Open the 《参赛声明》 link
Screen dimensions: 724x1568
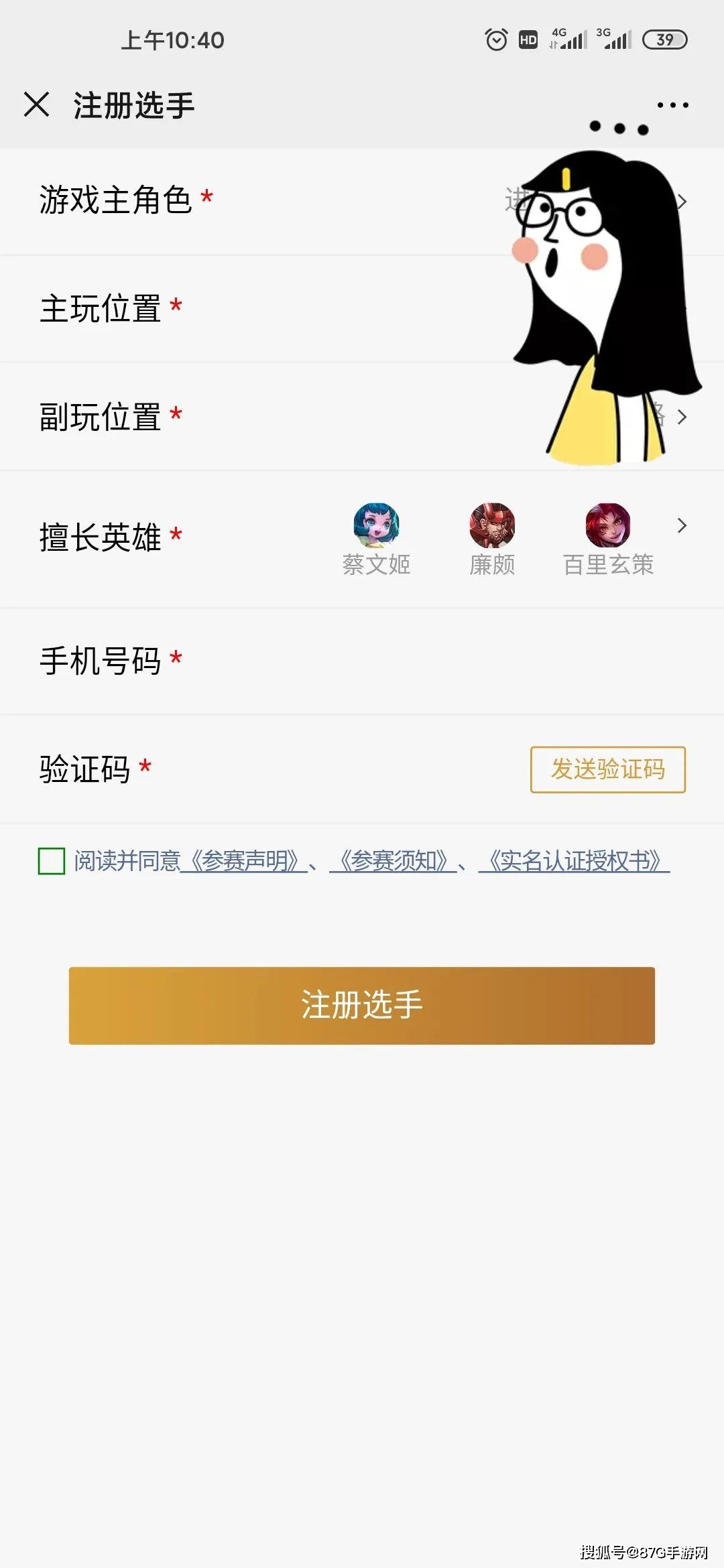click(244, 861)
